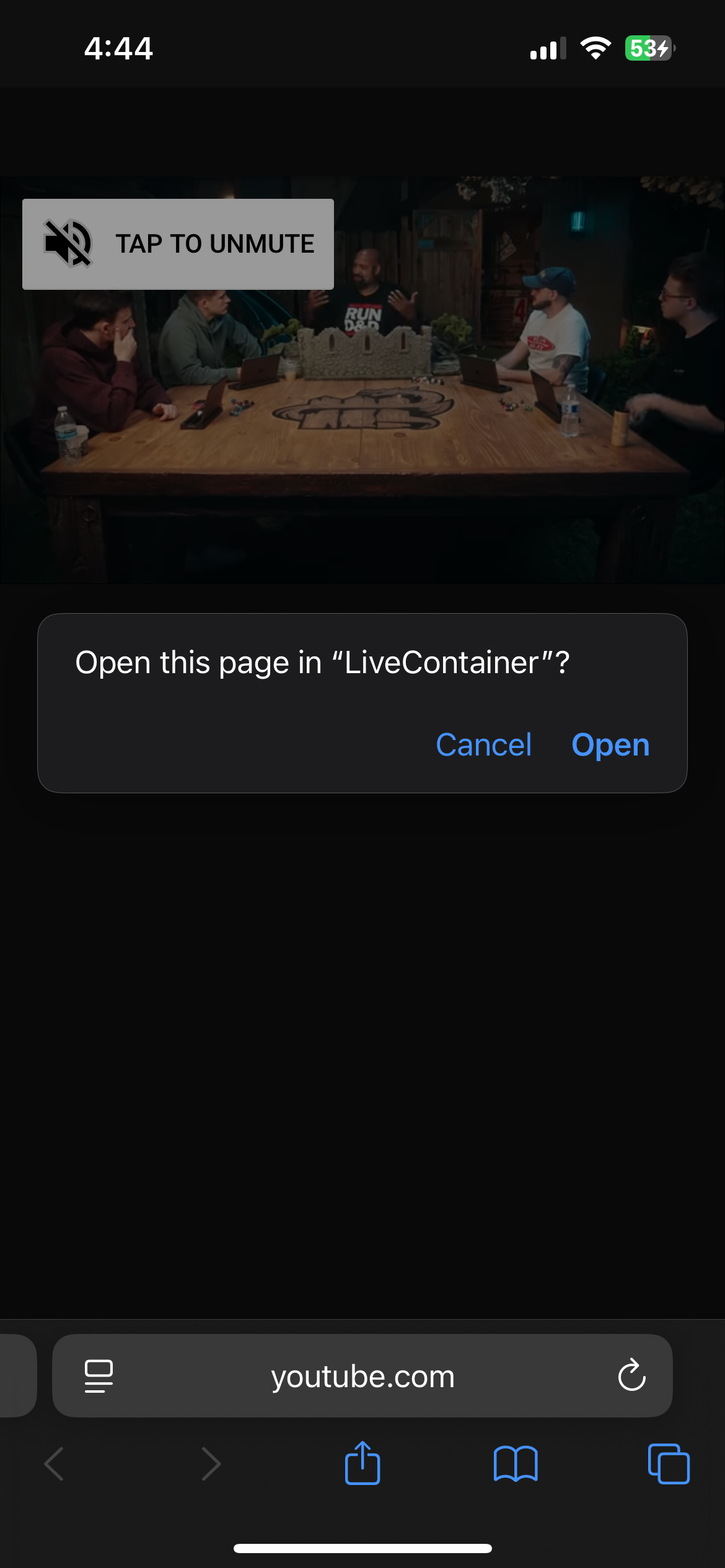Tap Cancel to dismiss the LiveContainer dialog

pos(484,745)
